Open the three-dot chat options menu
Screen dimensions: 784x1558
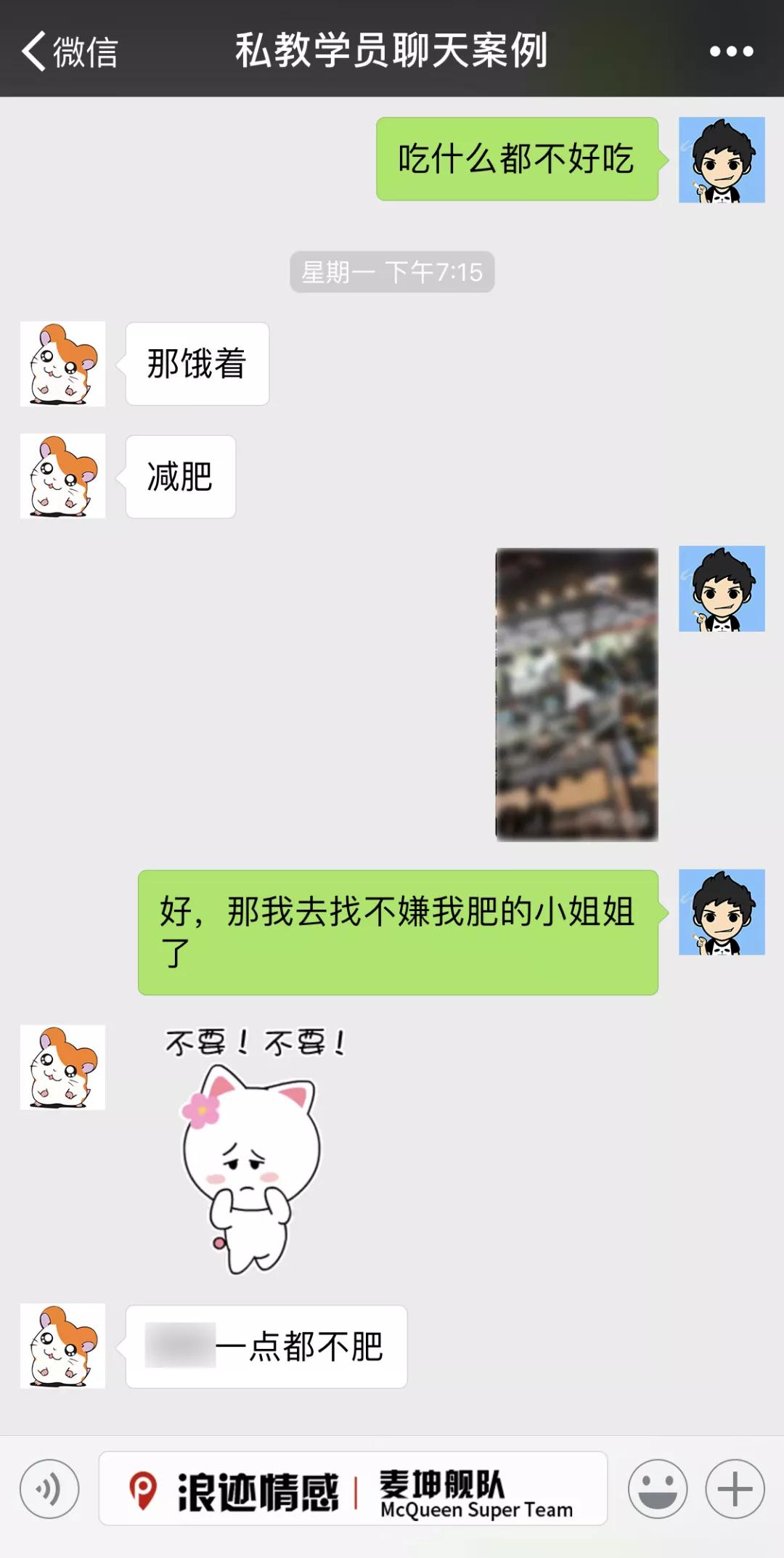coord(731,51)
